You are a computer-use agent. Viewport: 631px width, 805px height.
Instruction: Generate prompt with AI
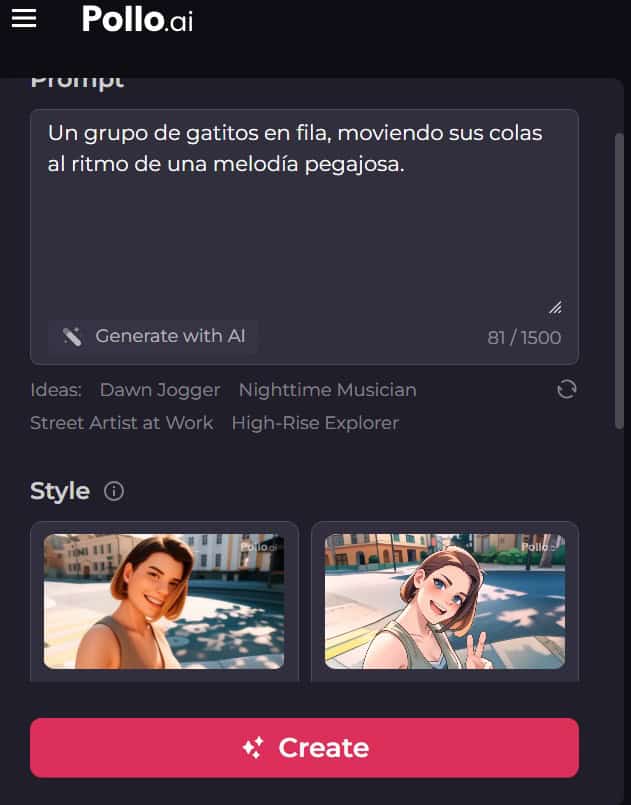(x=153, y=337)
